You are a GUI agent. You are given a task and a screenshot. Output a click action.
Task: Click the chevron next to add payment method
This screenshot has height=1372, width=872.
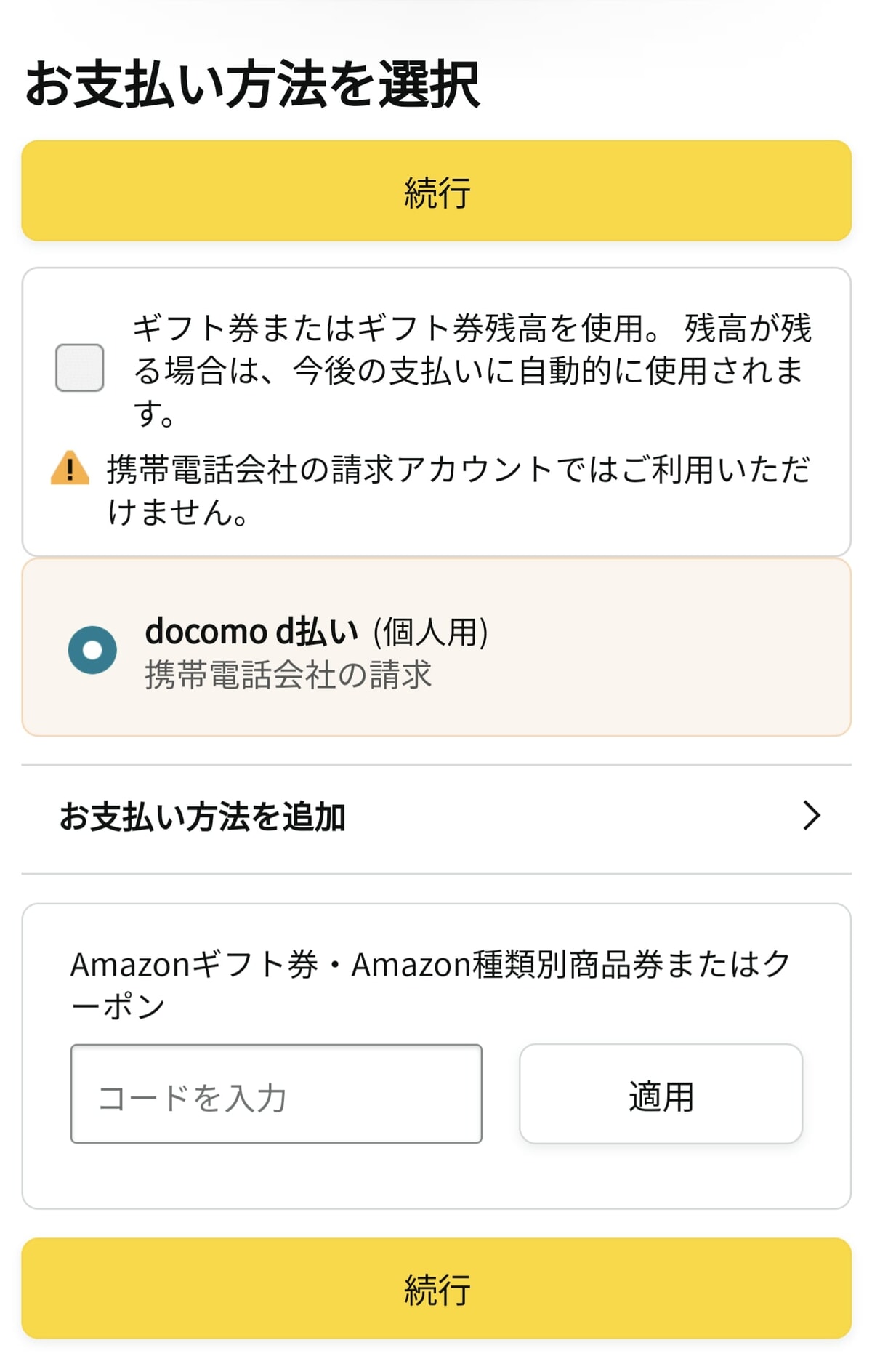pos(812,817)
